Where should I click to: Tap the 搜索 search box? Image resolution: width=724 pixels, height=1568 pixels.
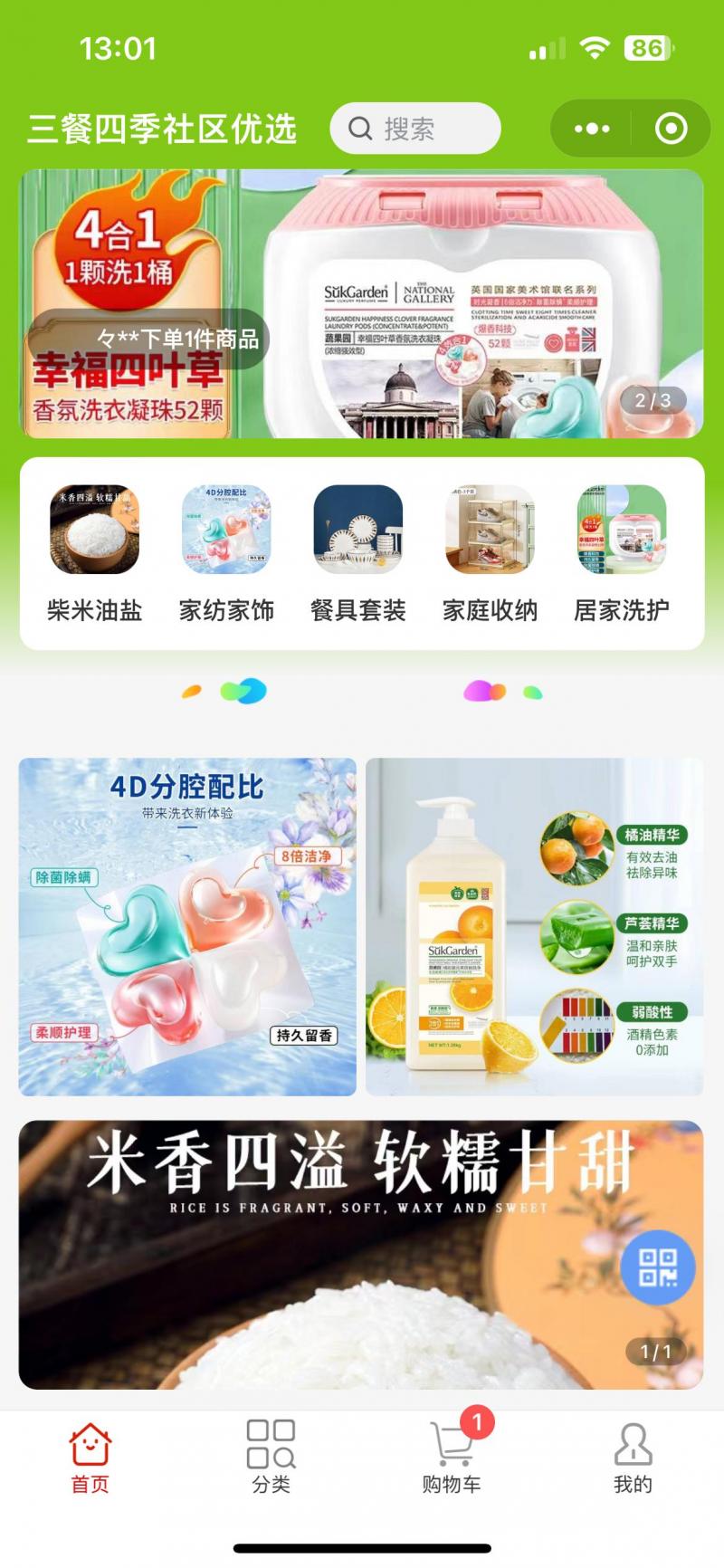click(415, 129)
